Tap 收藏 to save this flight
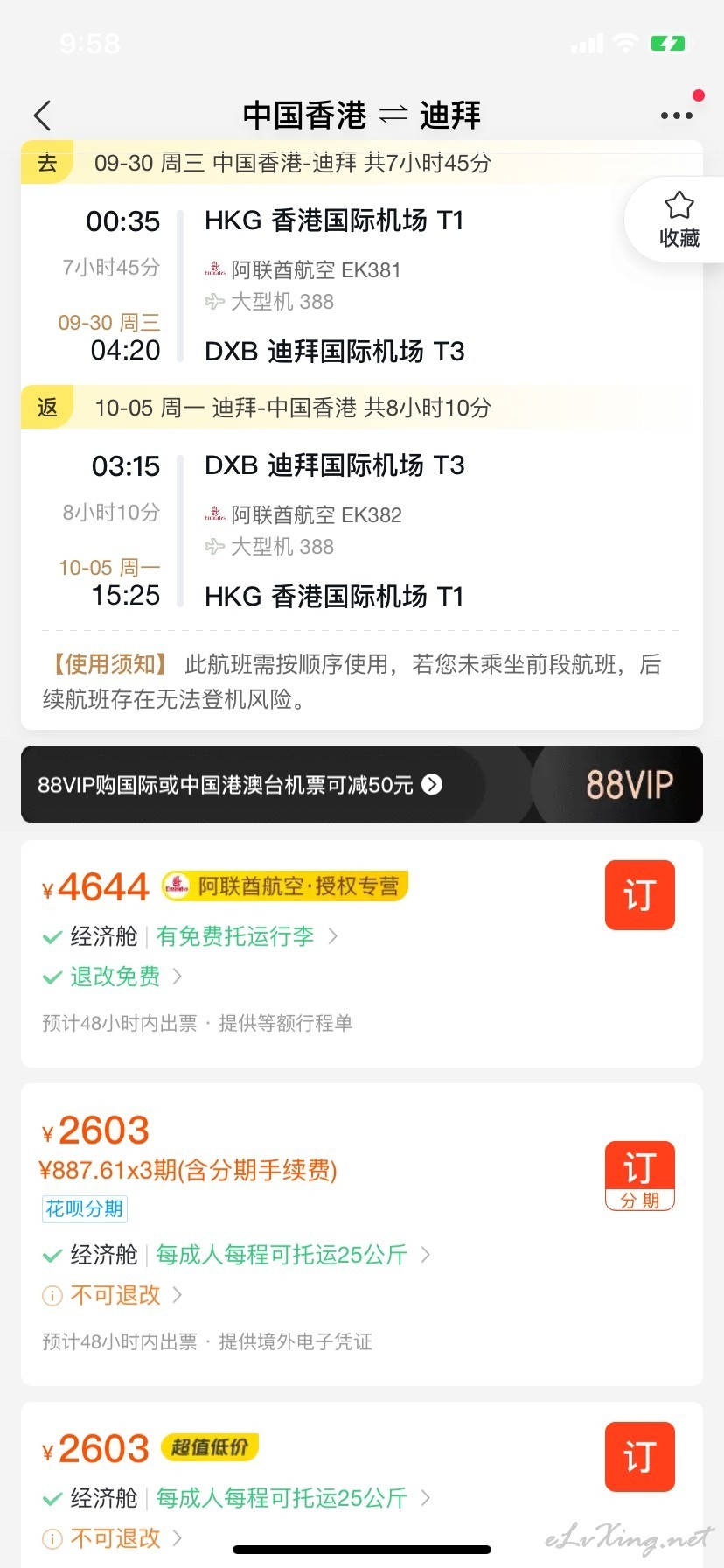 pyautogui.click(x=679, y=220)
